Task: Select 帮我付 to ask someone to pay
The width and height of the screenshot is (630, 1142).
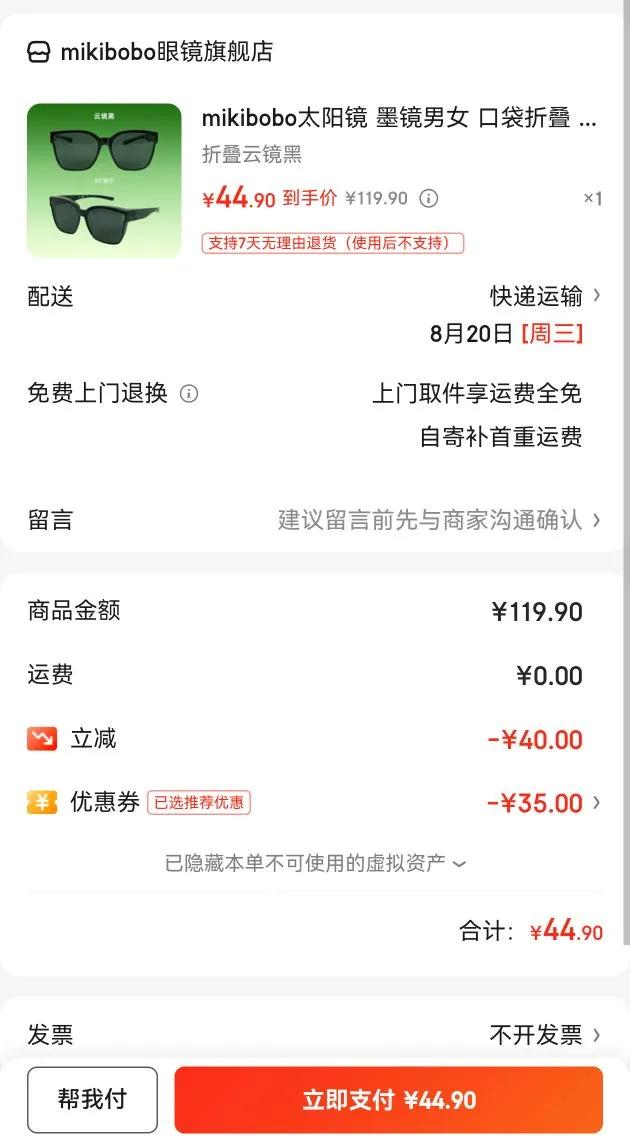Action: pos(92,1100)
